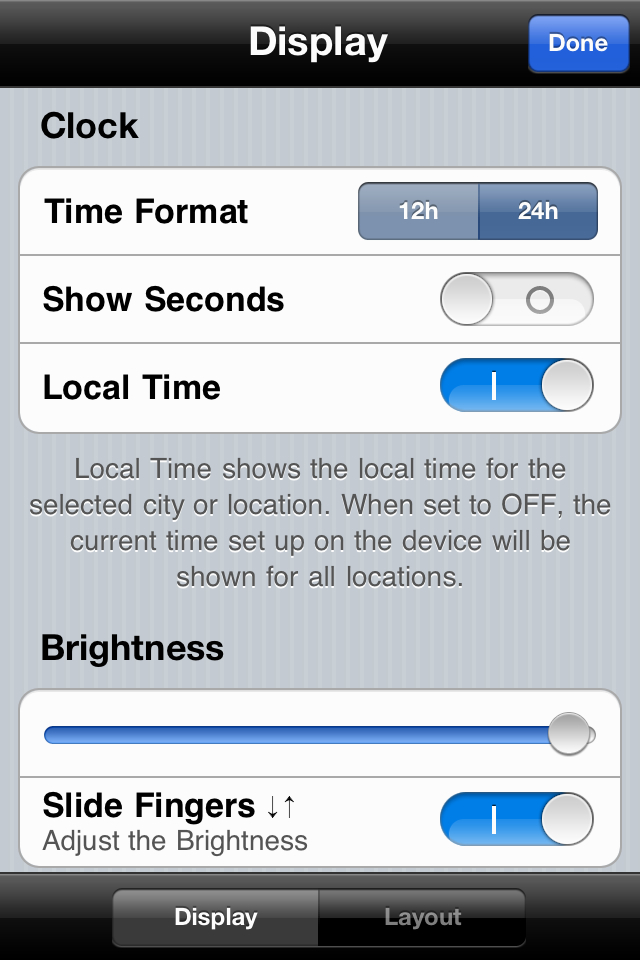Viewport: 640px width, 960px height.
Task: Tap the Done button
Action: click(x=578, y=43)
